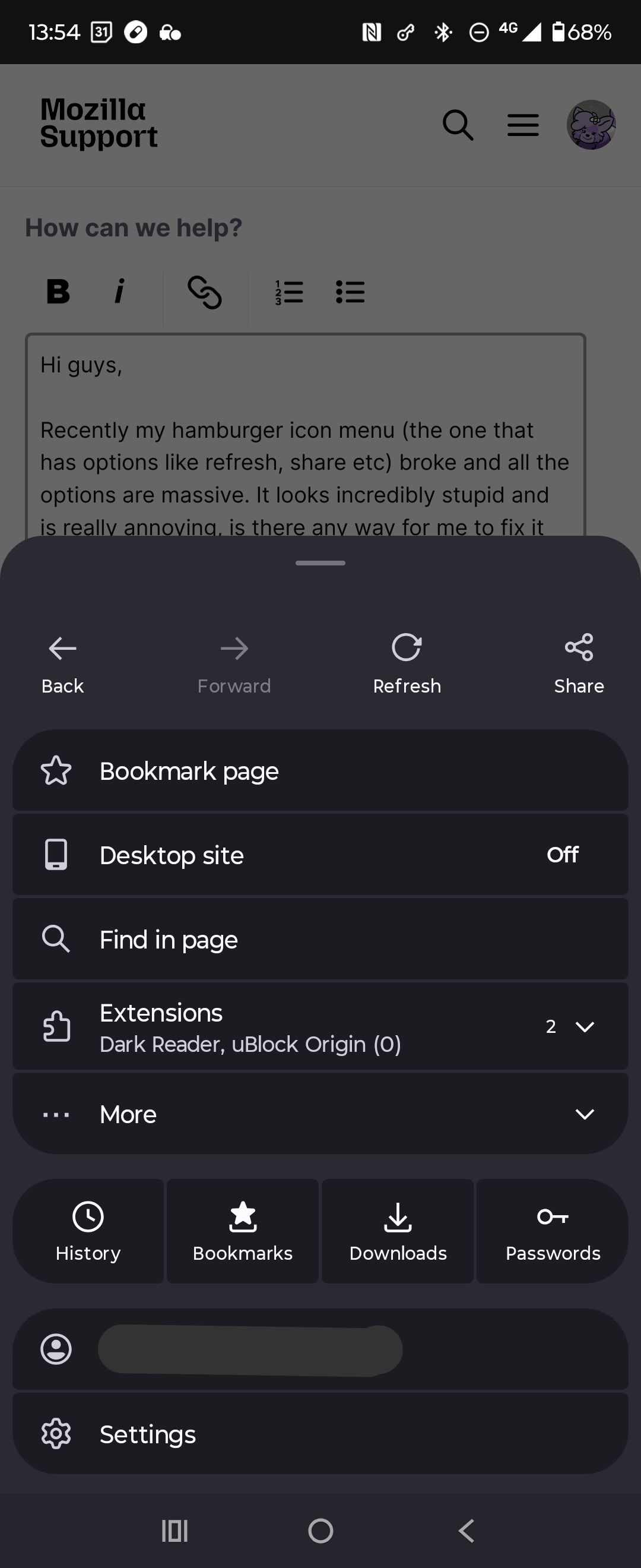Open browser Settings
This screenshot has width=641, height=1568.
pyautogui.click(x=320, y=1434)
